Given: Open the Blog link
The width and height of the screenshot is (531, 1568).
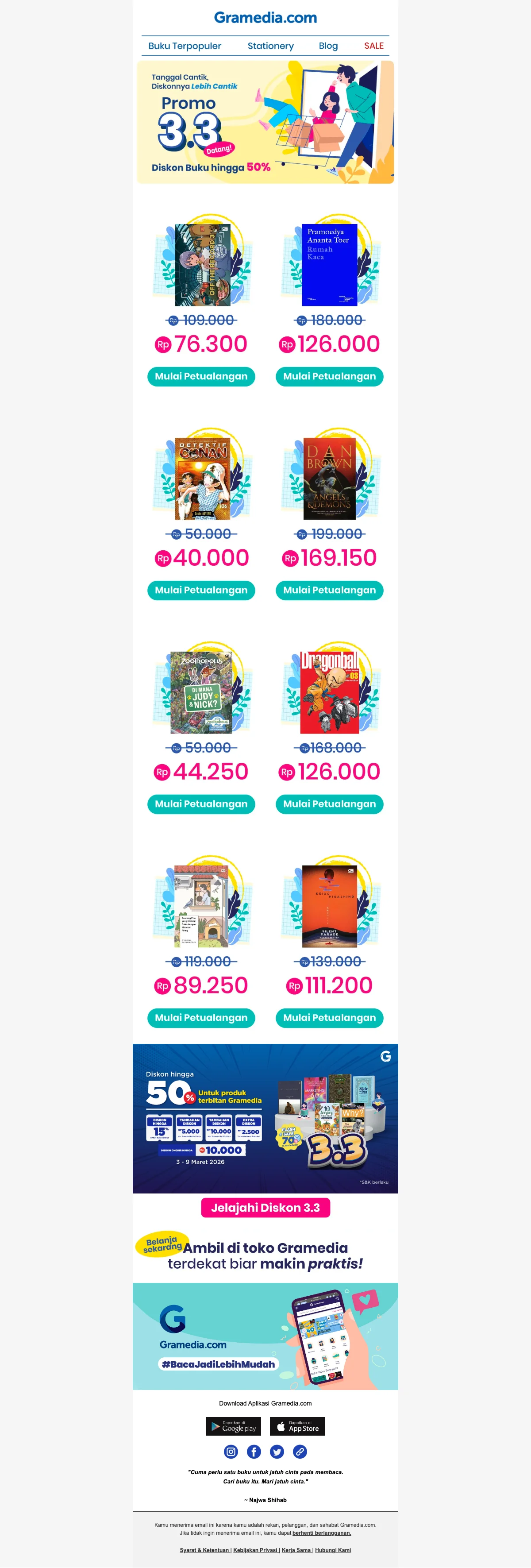Looking at the screenshot, I should pyautogui.click(x=328, y=46).
